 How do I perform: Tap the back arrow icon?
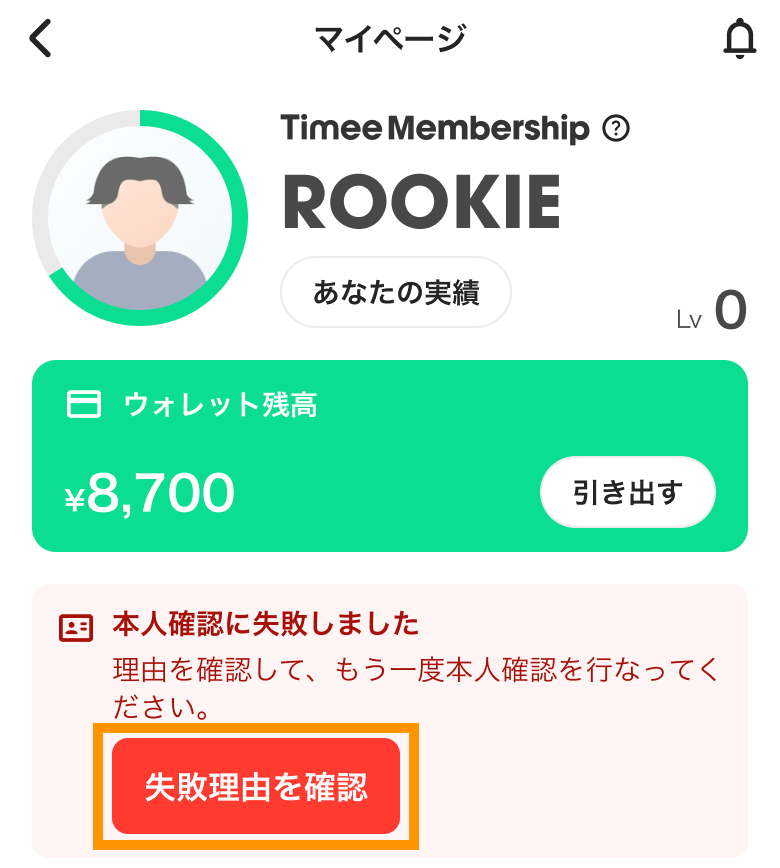tap(40, 38)
